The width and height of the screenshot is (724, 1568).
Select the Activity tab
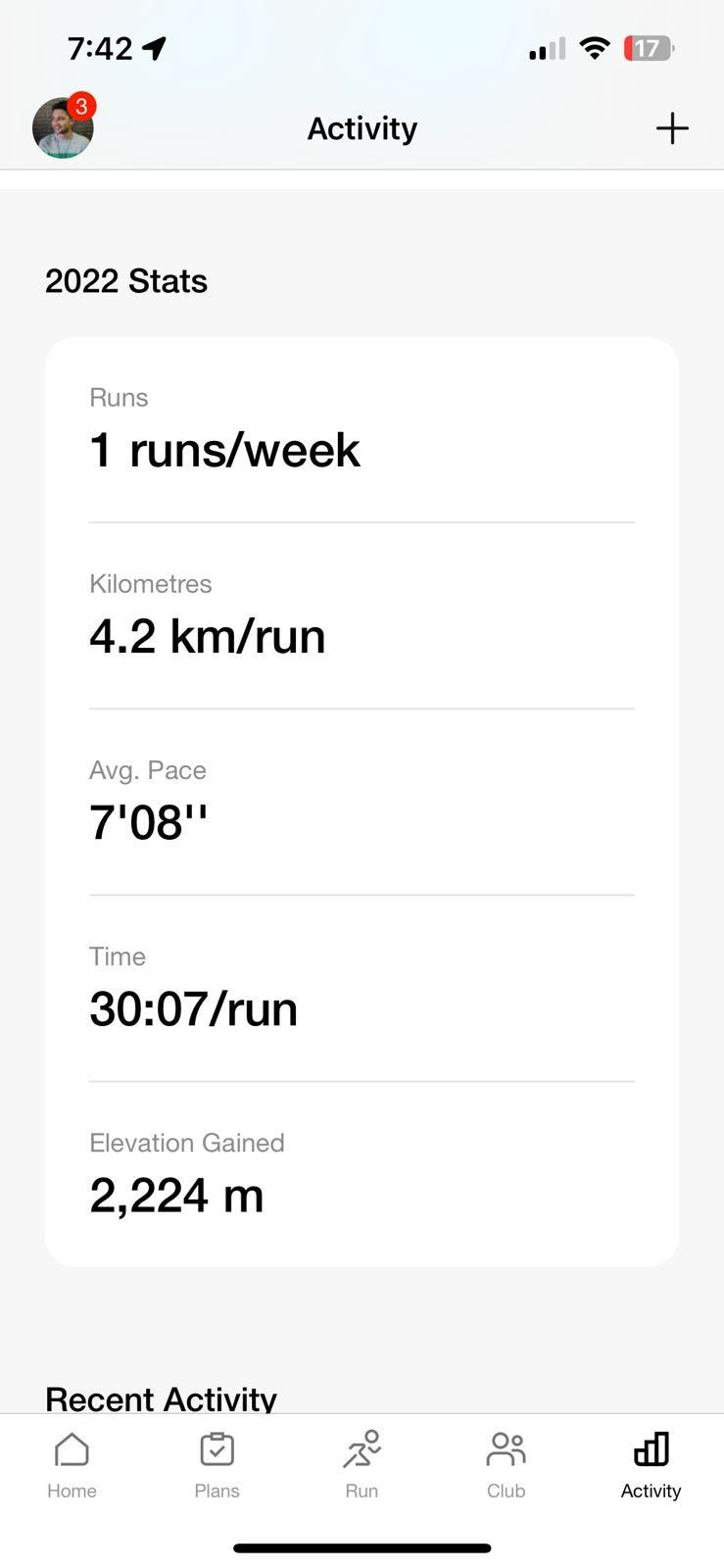tap(651, 1465)
